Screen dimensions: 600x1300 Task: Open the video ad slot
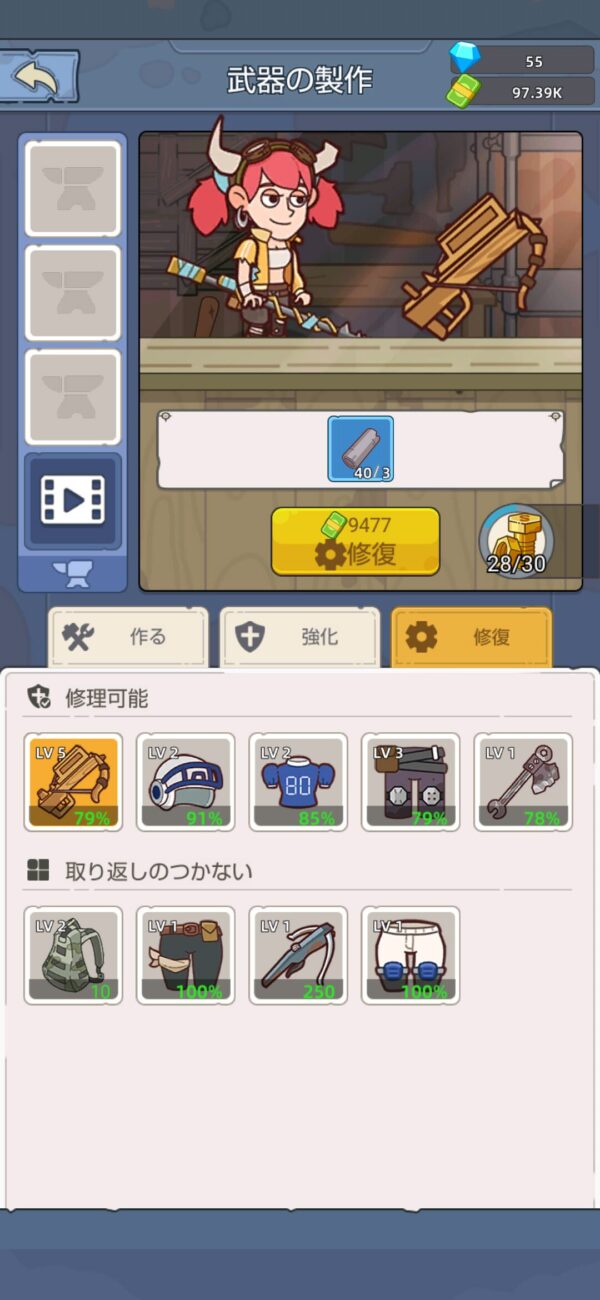[x=72, y=500]
